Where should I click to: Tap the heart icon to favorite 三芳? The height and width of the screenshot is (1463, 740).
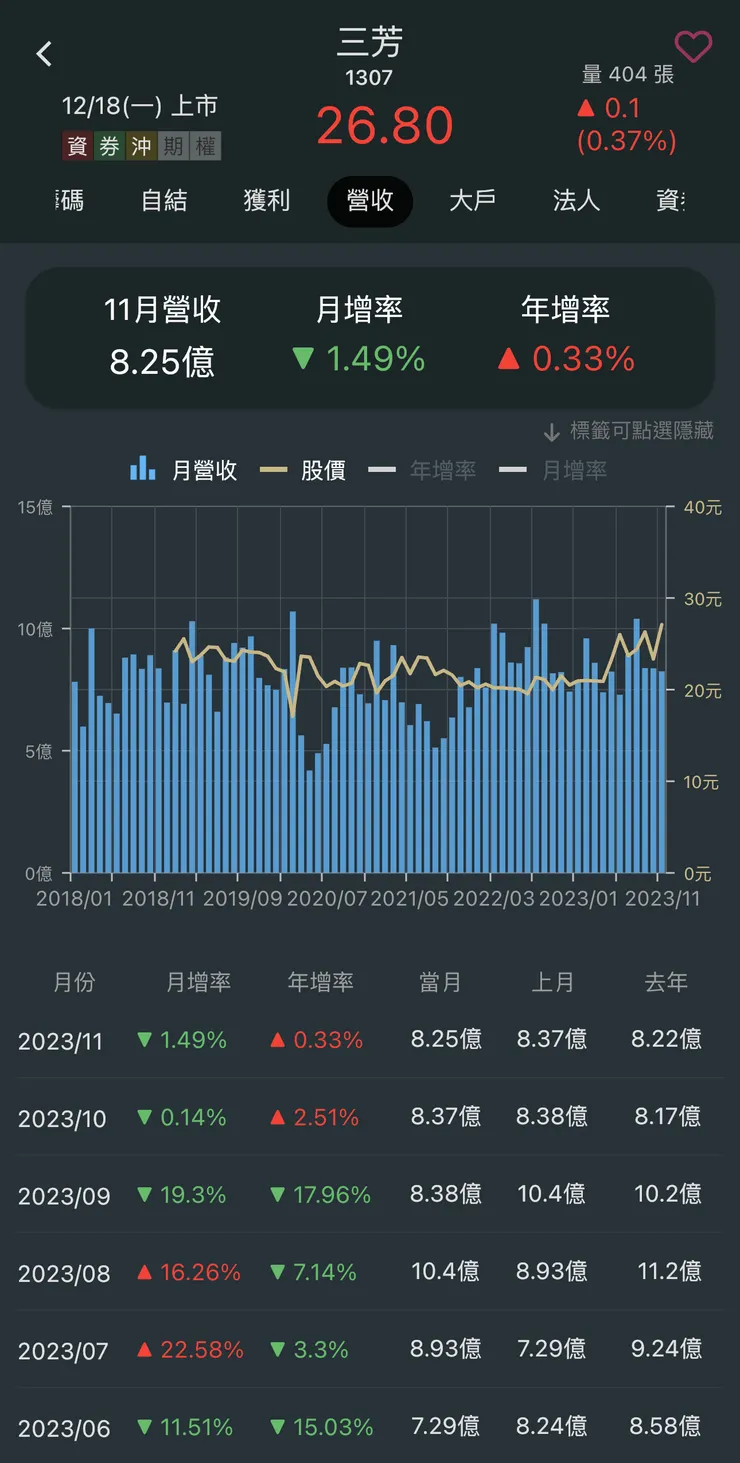pos(692,46)
